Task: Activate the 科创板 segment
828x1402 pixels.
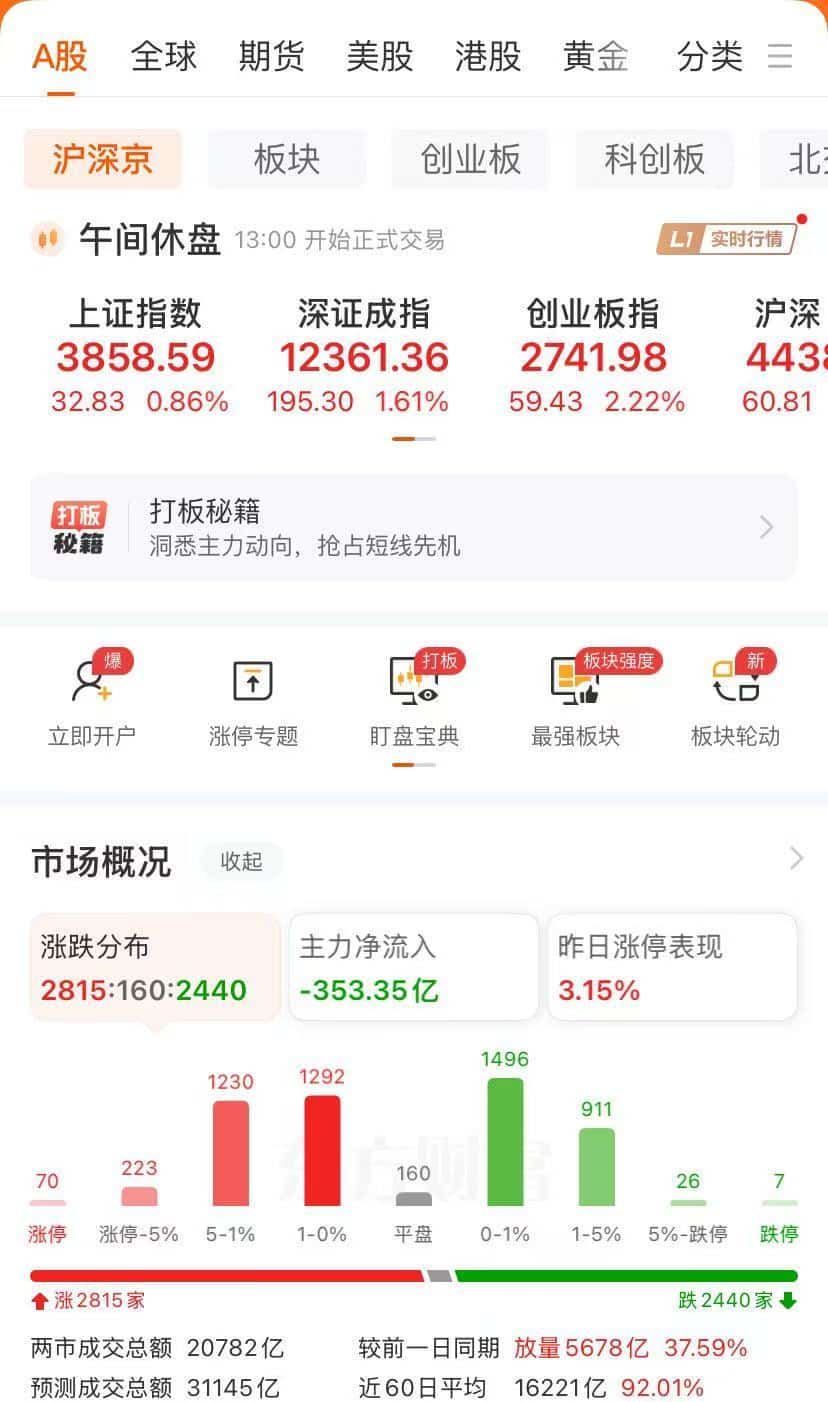Action: (x=655, y=160)
